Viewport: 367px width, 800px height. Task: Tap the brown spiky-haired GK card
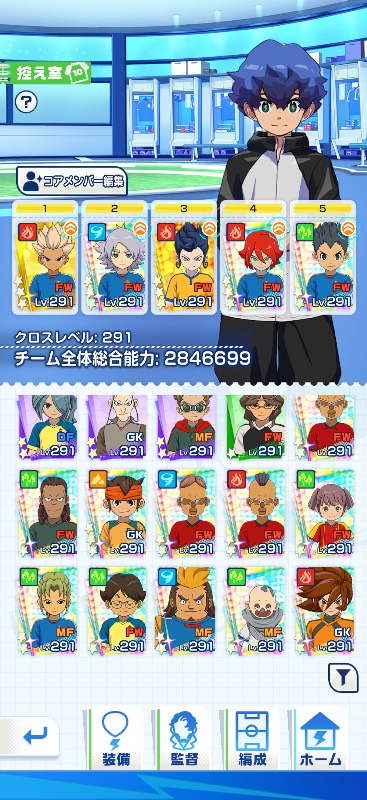click(325, 611)
